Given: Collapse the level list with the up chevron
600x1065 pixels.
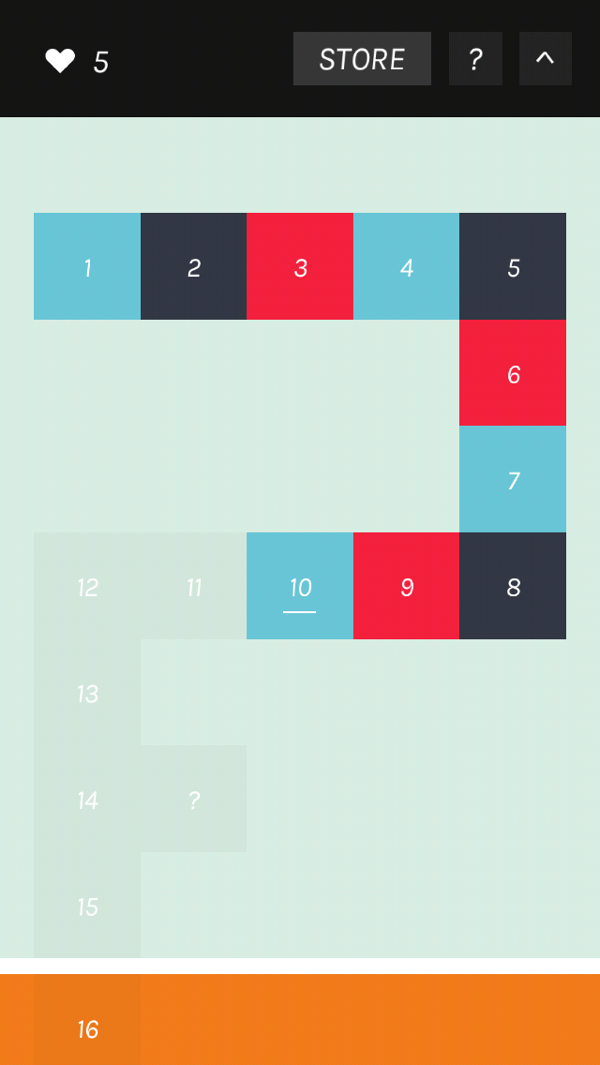Looking at the screenshot, I should tap(545, 59).
